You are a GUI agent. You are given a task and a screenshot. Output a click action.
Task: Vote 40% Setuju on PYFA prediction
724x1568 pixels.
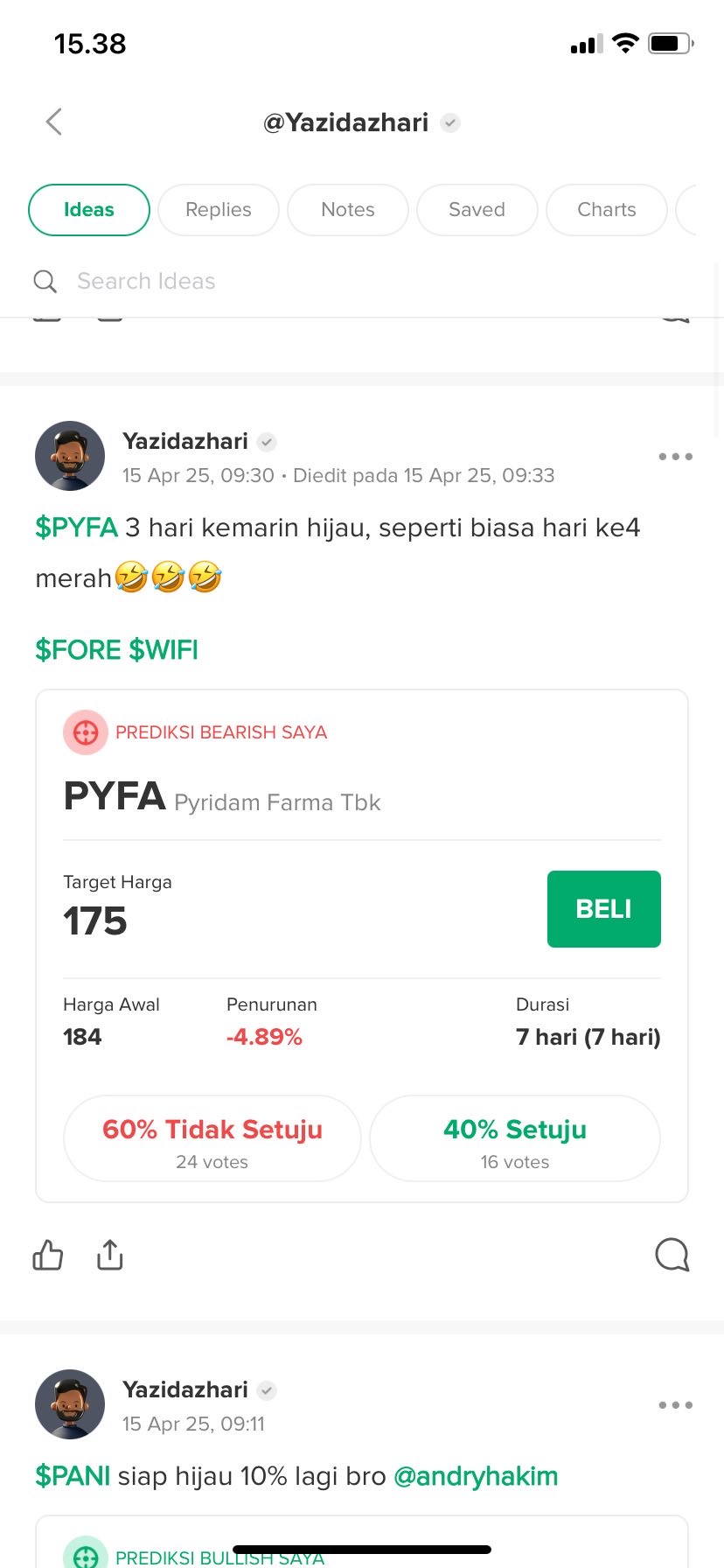(514, 1138)
